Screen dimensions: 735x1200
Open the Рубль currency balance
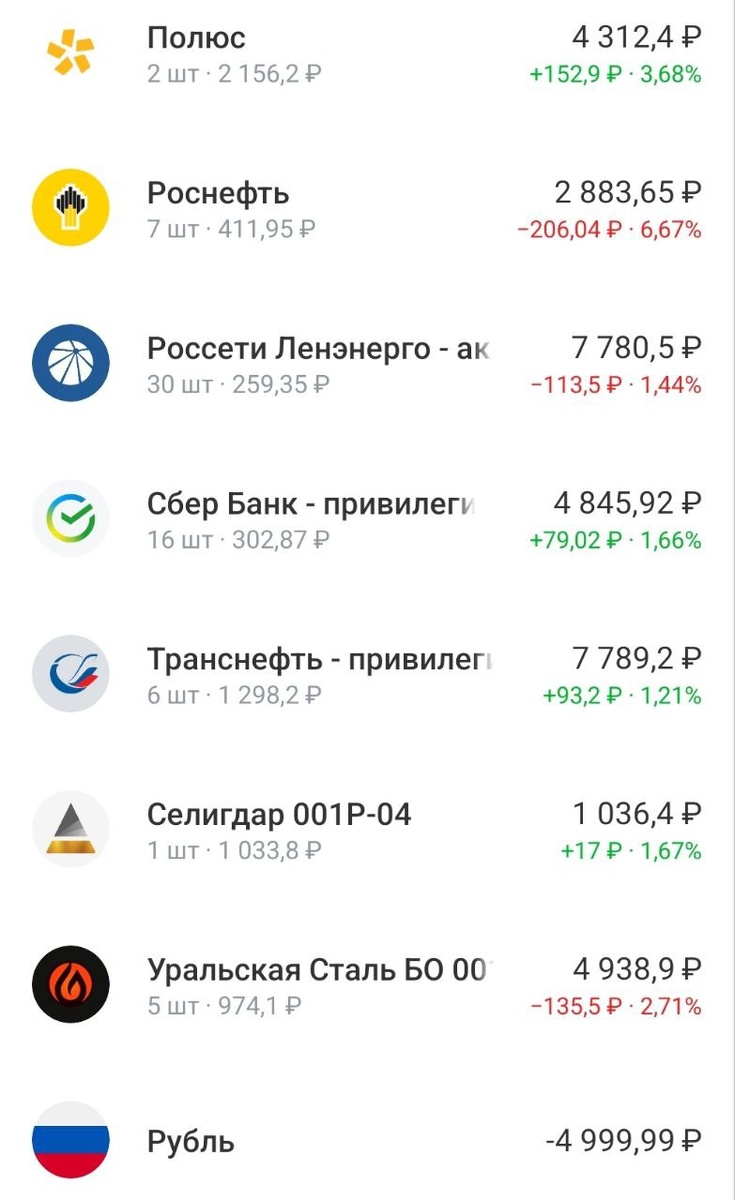tap(367, 1140)
